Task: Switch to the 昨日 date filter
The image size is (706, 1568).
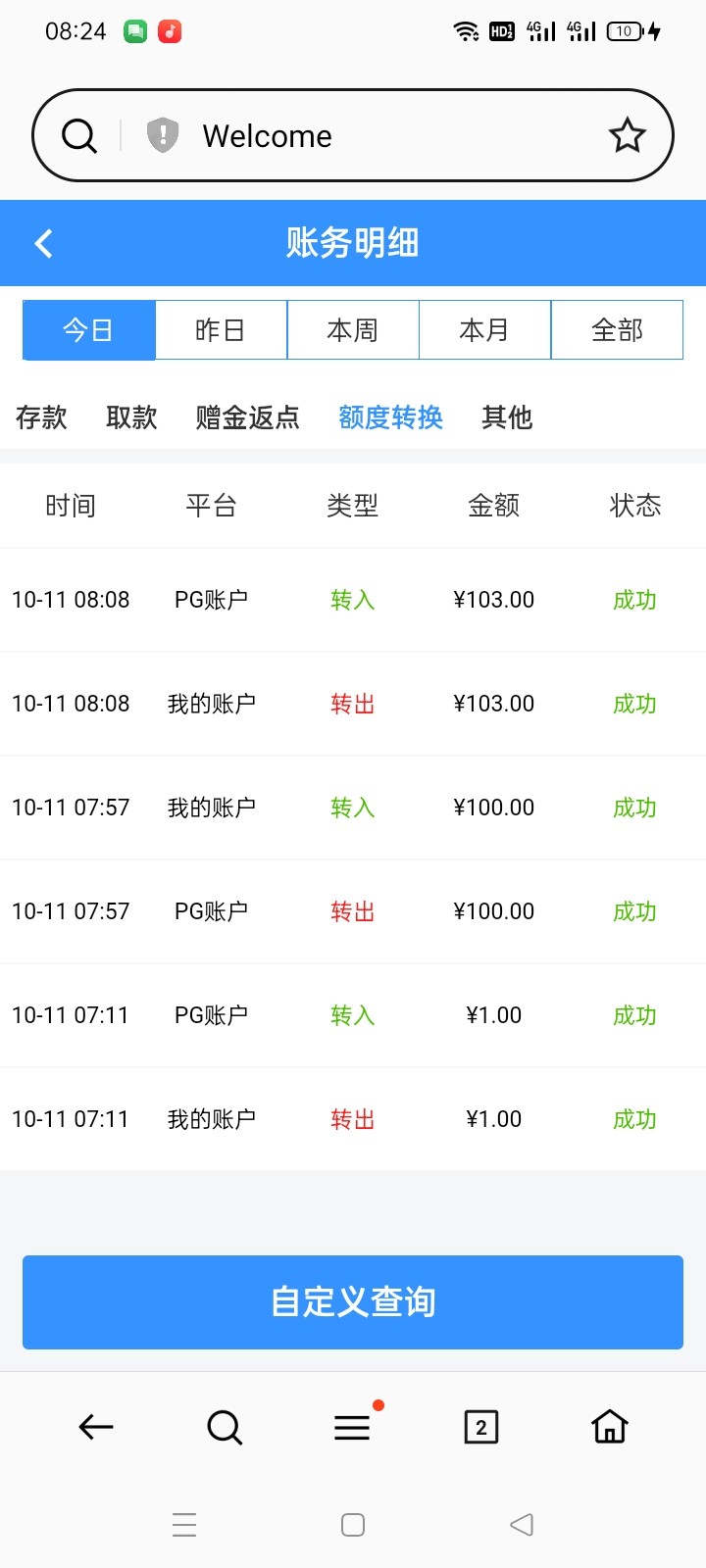Action: (221, 330)
